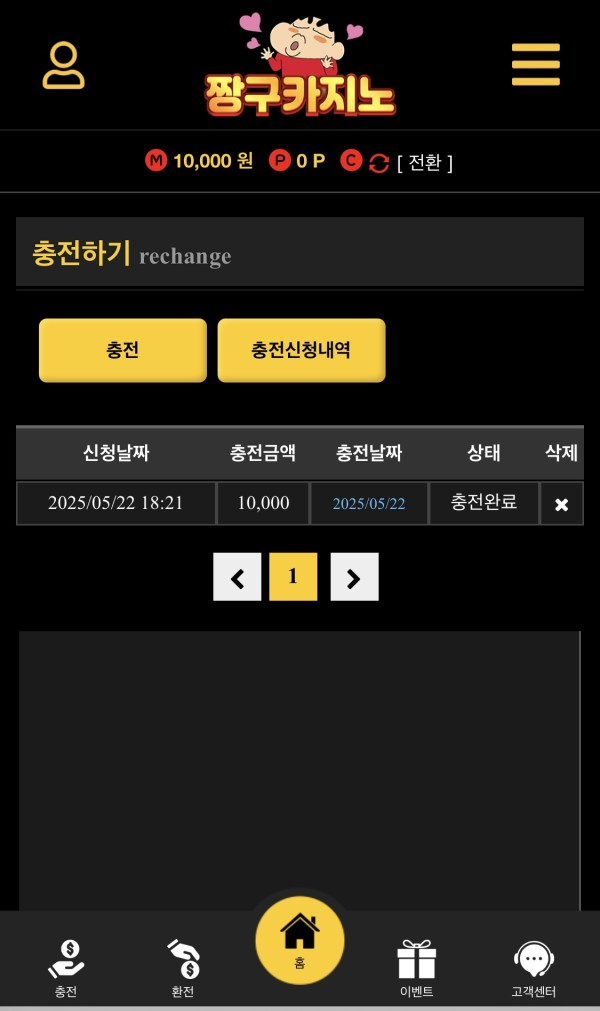600x1011 pixels.
Task: Go to next page arrow
Action: coord(354,577)
